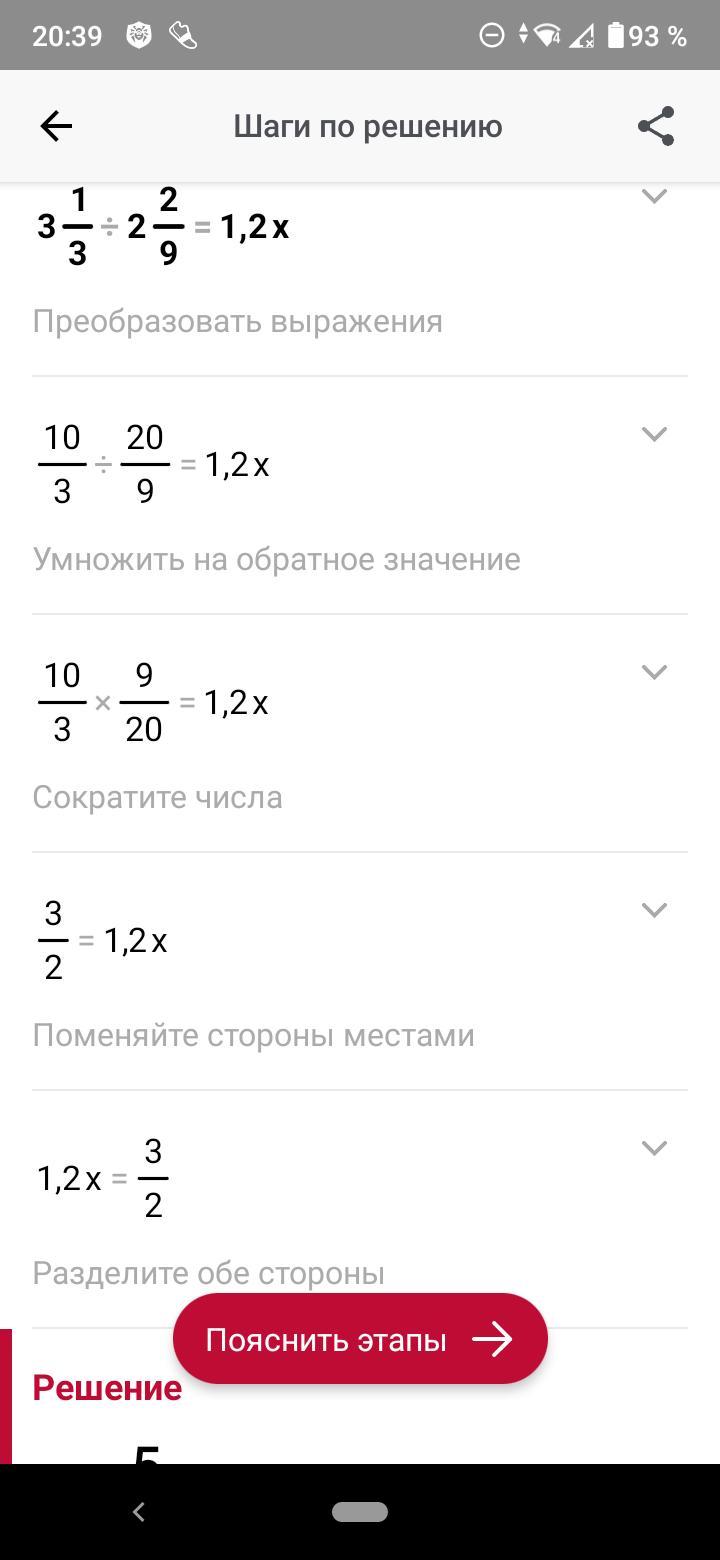This screenshot has width=720, height=1560.
Task: Tap the system home pill
Action: 360,1512
